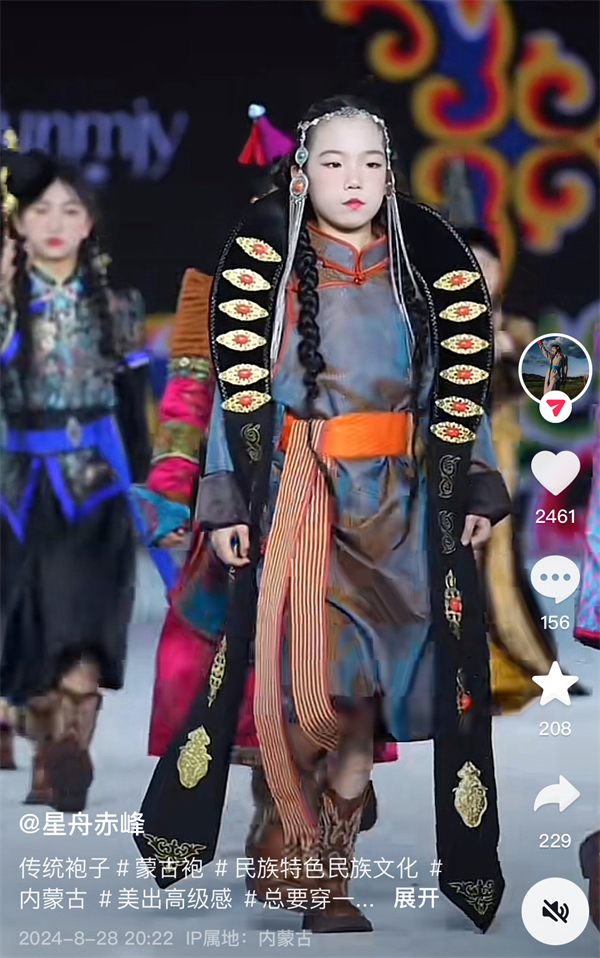Like this video with the heart
Image resolution: width=600 pixels, height=958 pixels.
(555, 473)
